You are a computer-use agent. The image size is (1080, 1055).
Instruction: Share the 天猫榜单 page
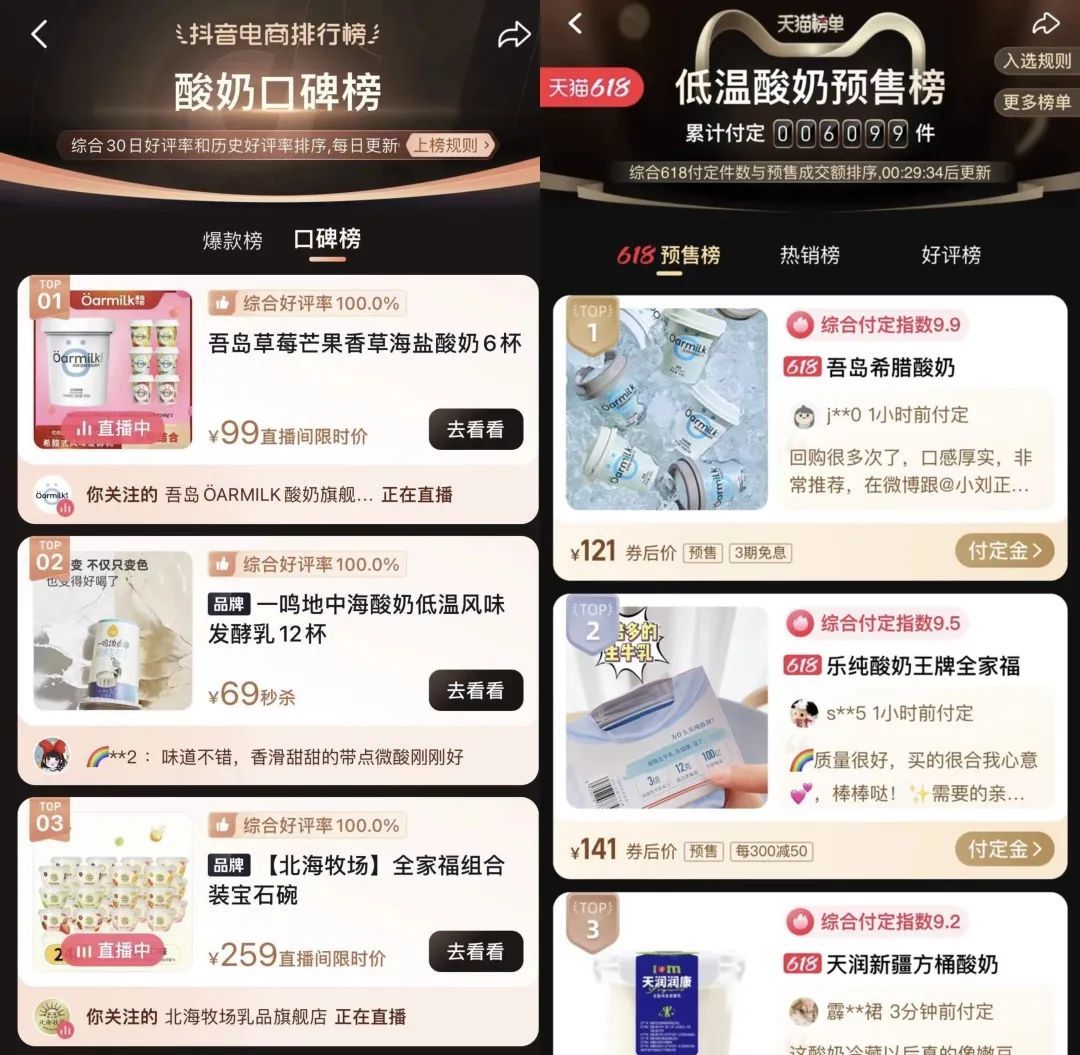1045,23
